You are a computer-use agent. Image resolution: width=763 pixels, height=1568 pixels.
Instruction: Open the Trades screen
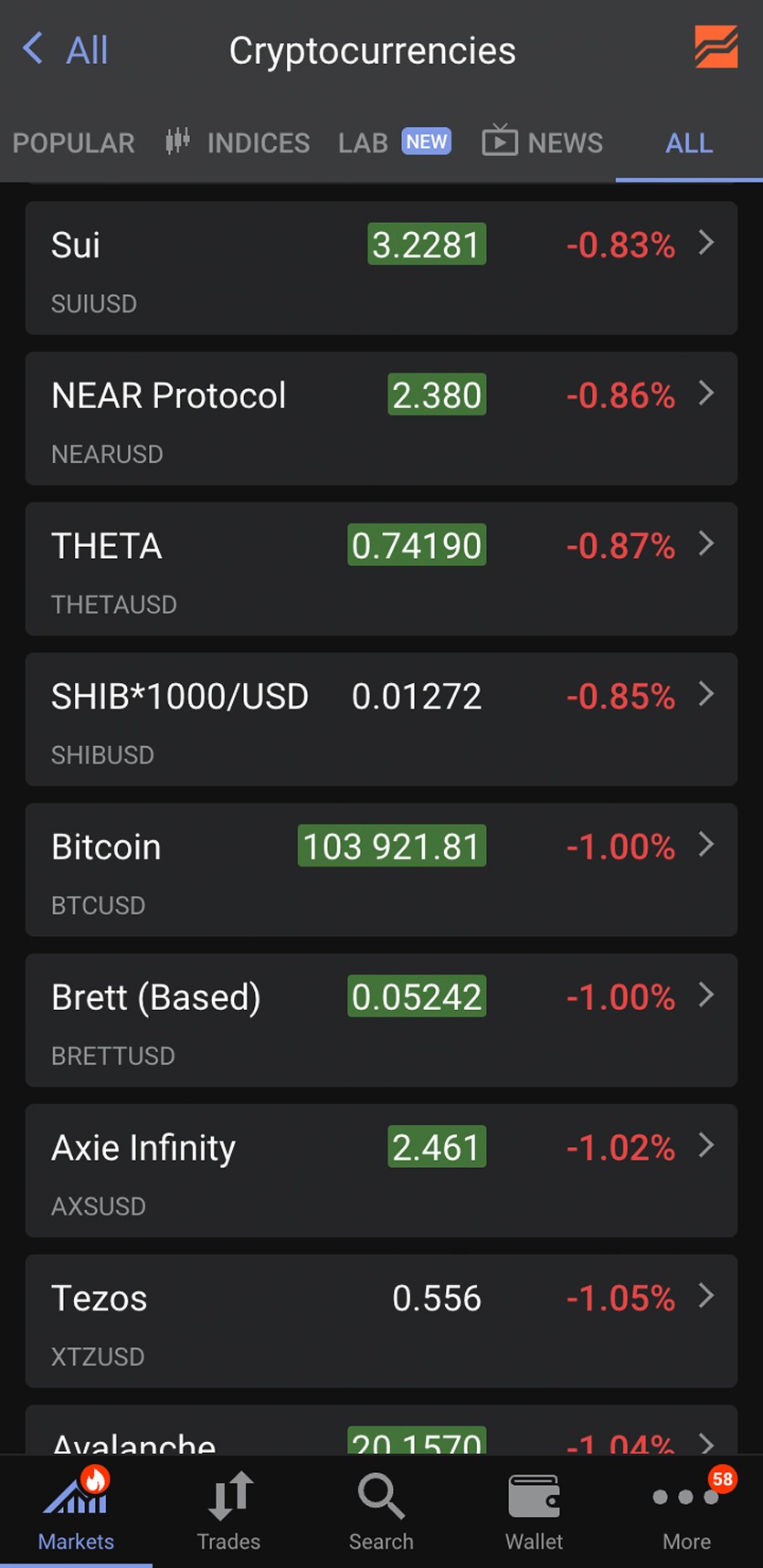coord(228,1511)
